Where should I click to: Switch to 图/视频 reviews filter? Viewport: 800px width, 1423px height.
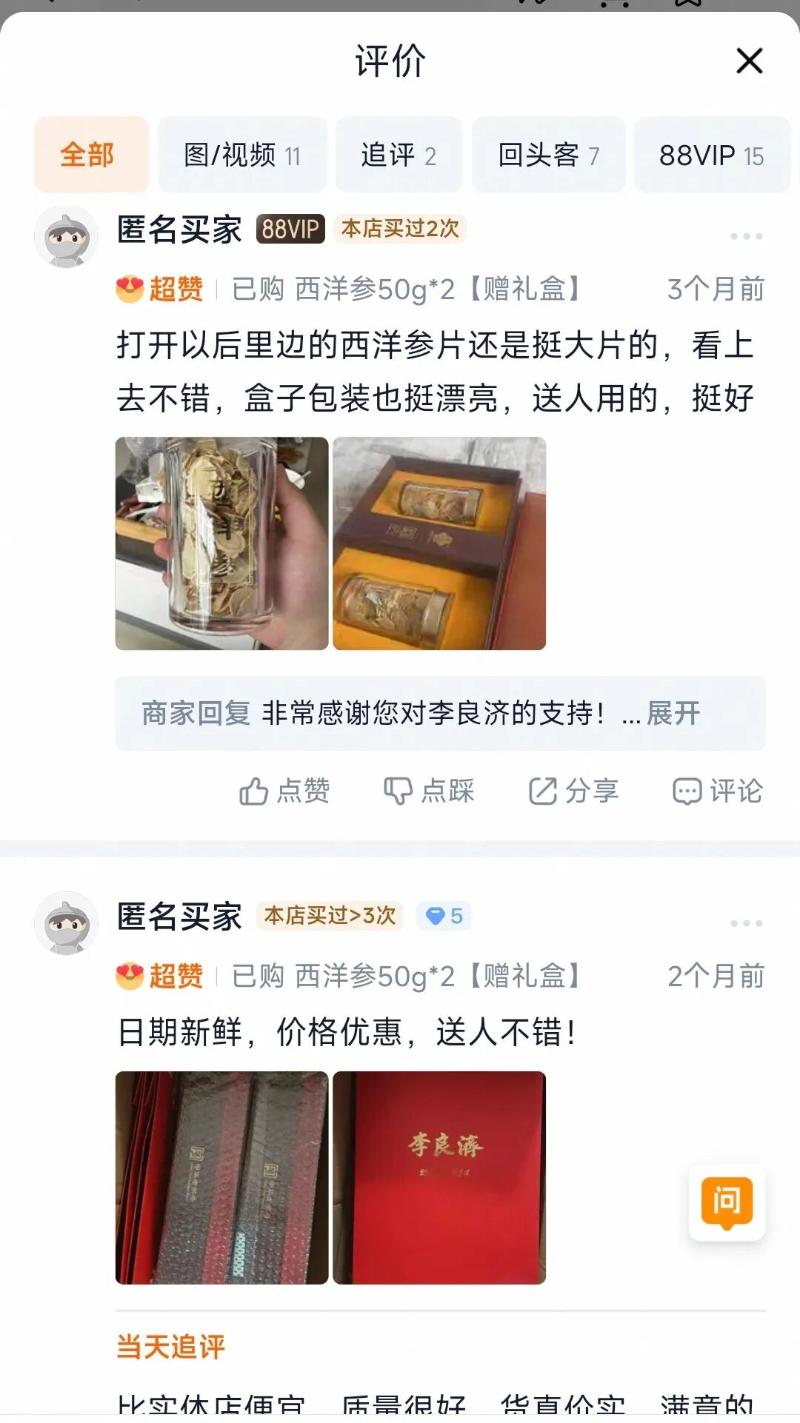coord(242,155)
